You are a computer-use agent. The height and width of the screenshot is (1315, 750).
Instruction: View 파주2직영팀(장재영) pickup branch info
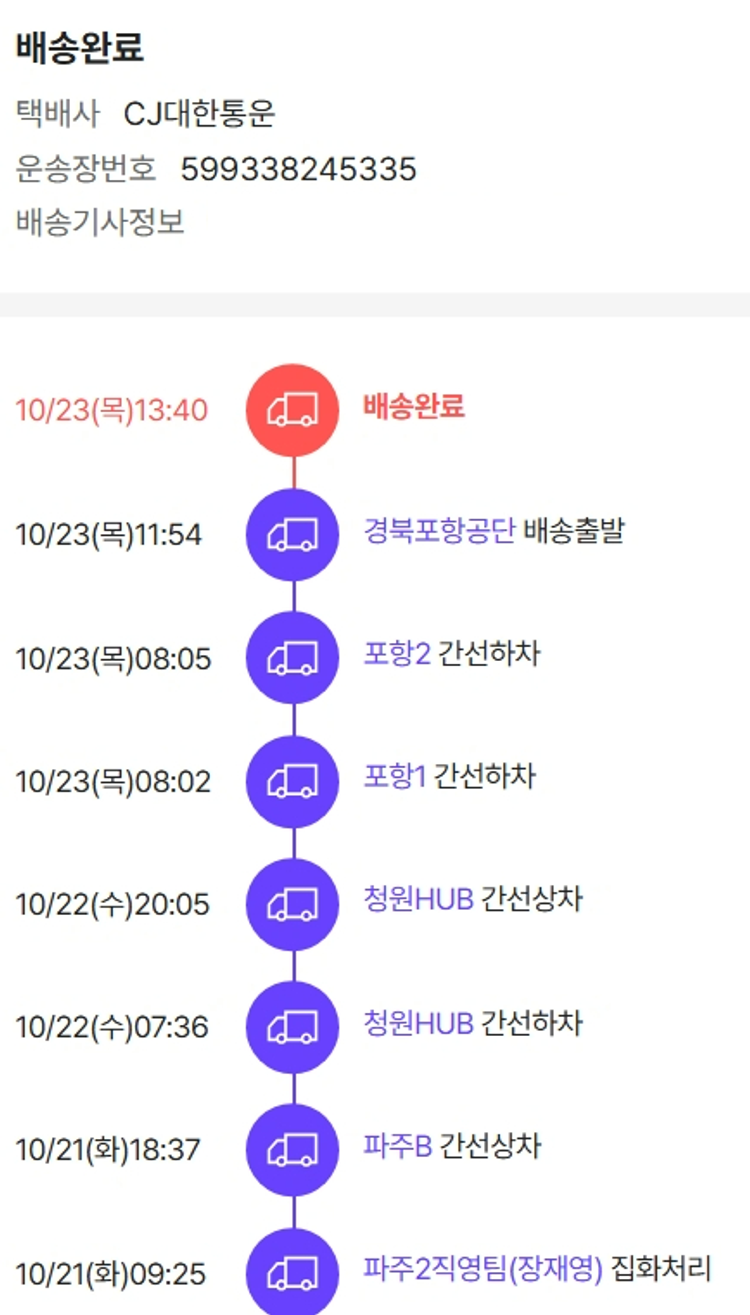point(483,1270)
